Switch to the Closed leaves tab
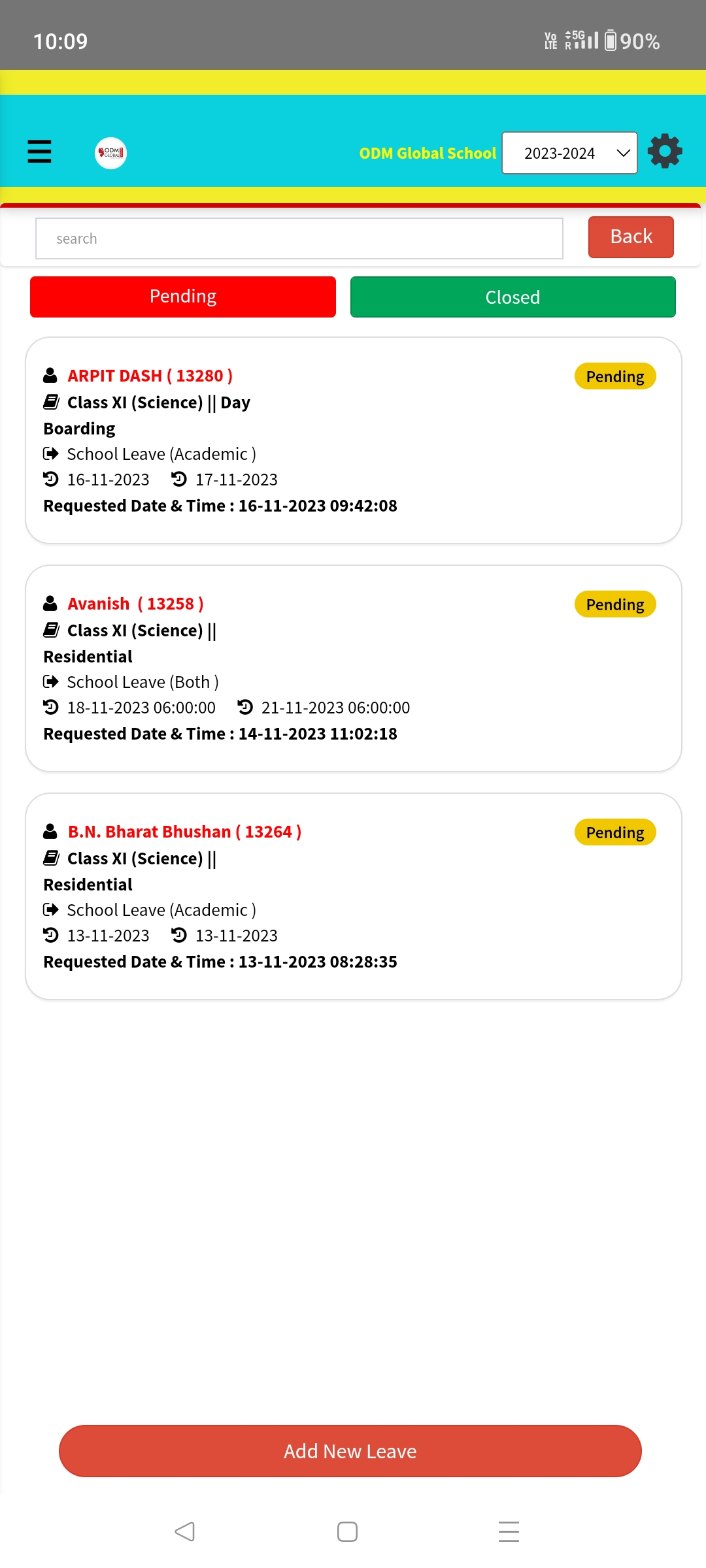 [x=513, y=297]
